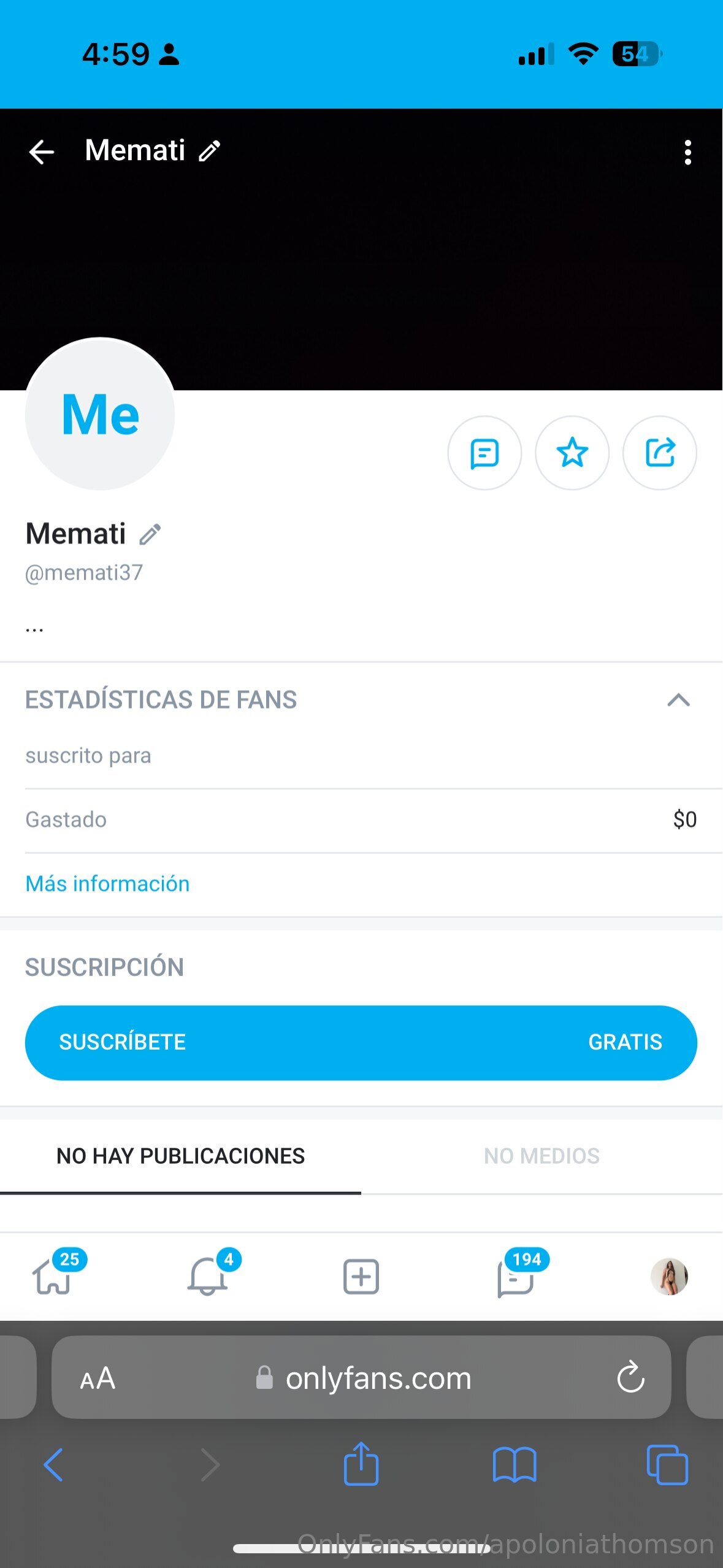Edit the Memati name in header
The width and height of the screenshot is (723, 1568).
click(x=210, y=150)
